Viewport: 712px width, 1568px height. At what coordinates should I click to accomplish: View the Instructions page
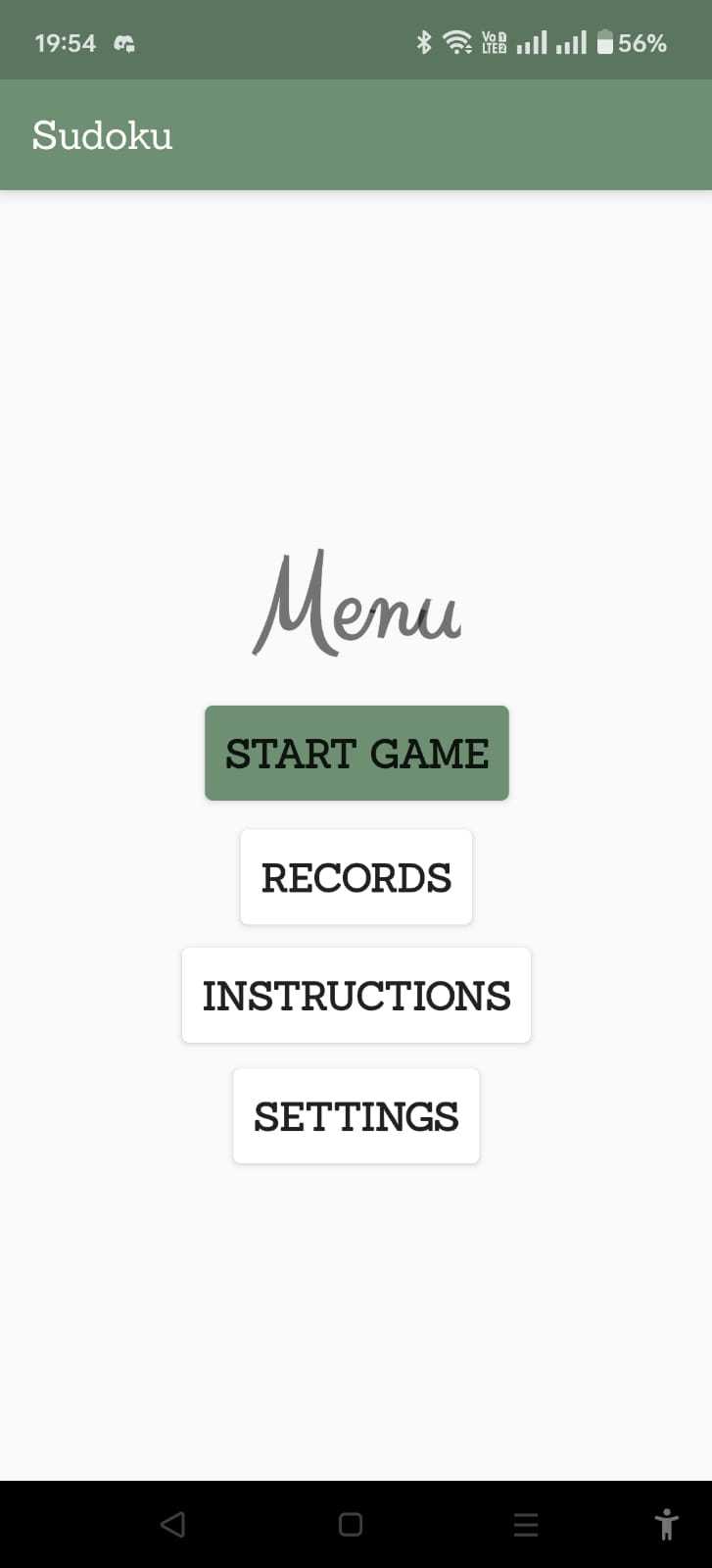356,995
